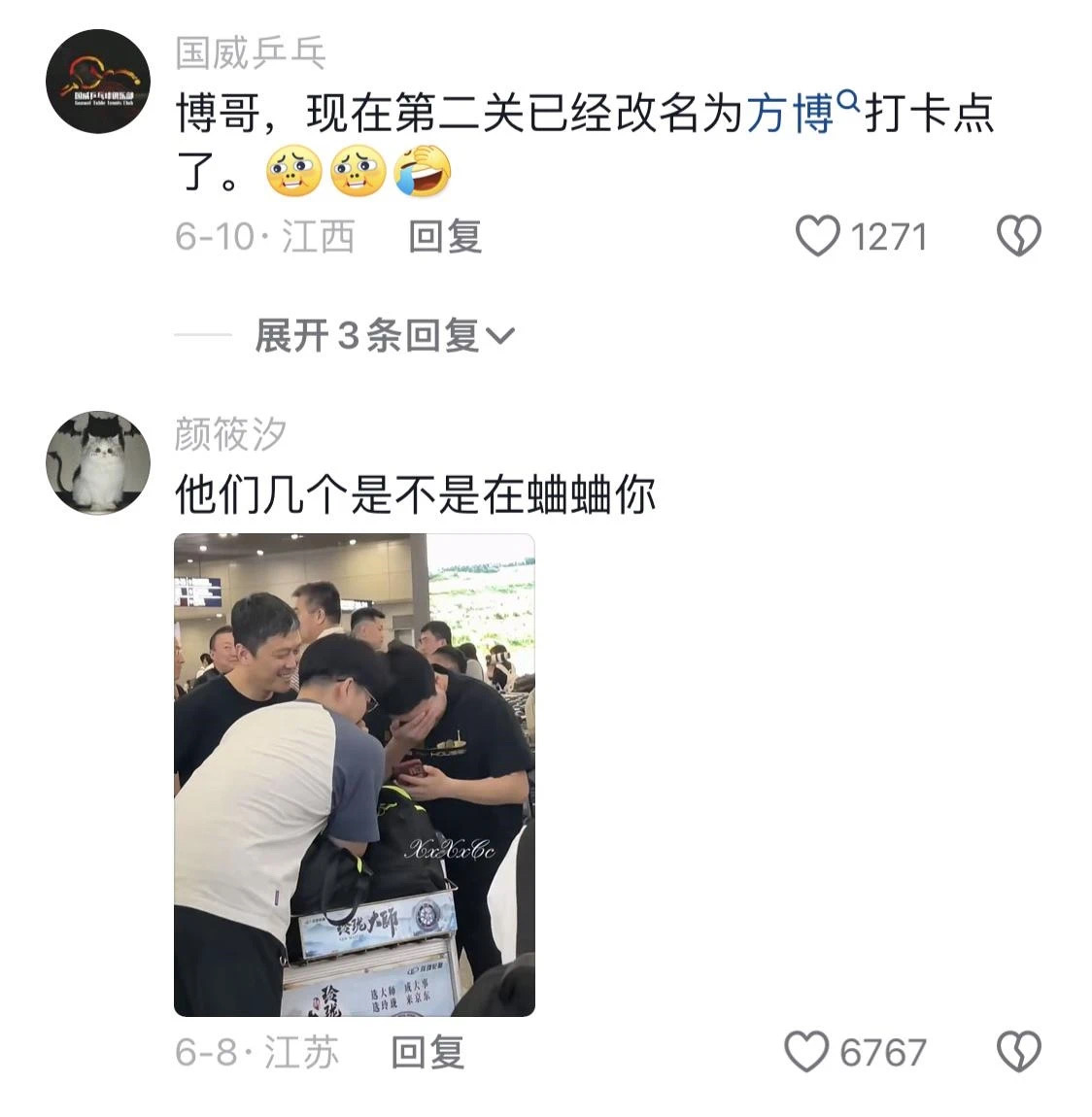View the photo in 颜筱汐's comment

pos(355,774)
